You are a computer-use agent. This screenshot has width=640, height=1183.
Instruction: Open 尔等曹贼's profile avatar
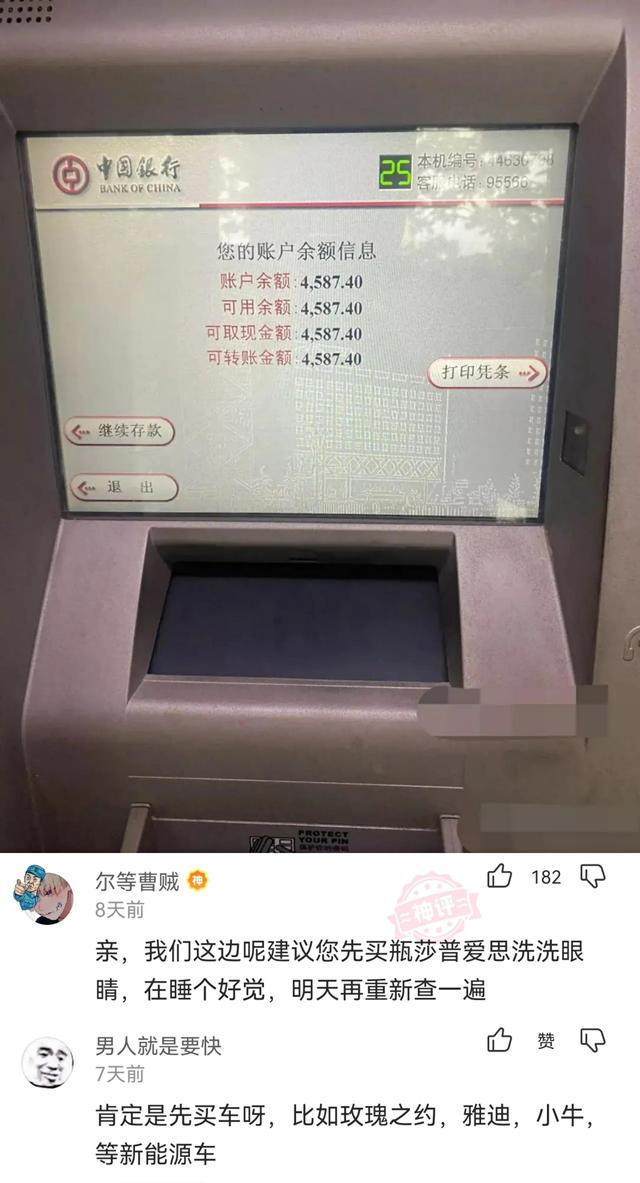coord(44,893)
